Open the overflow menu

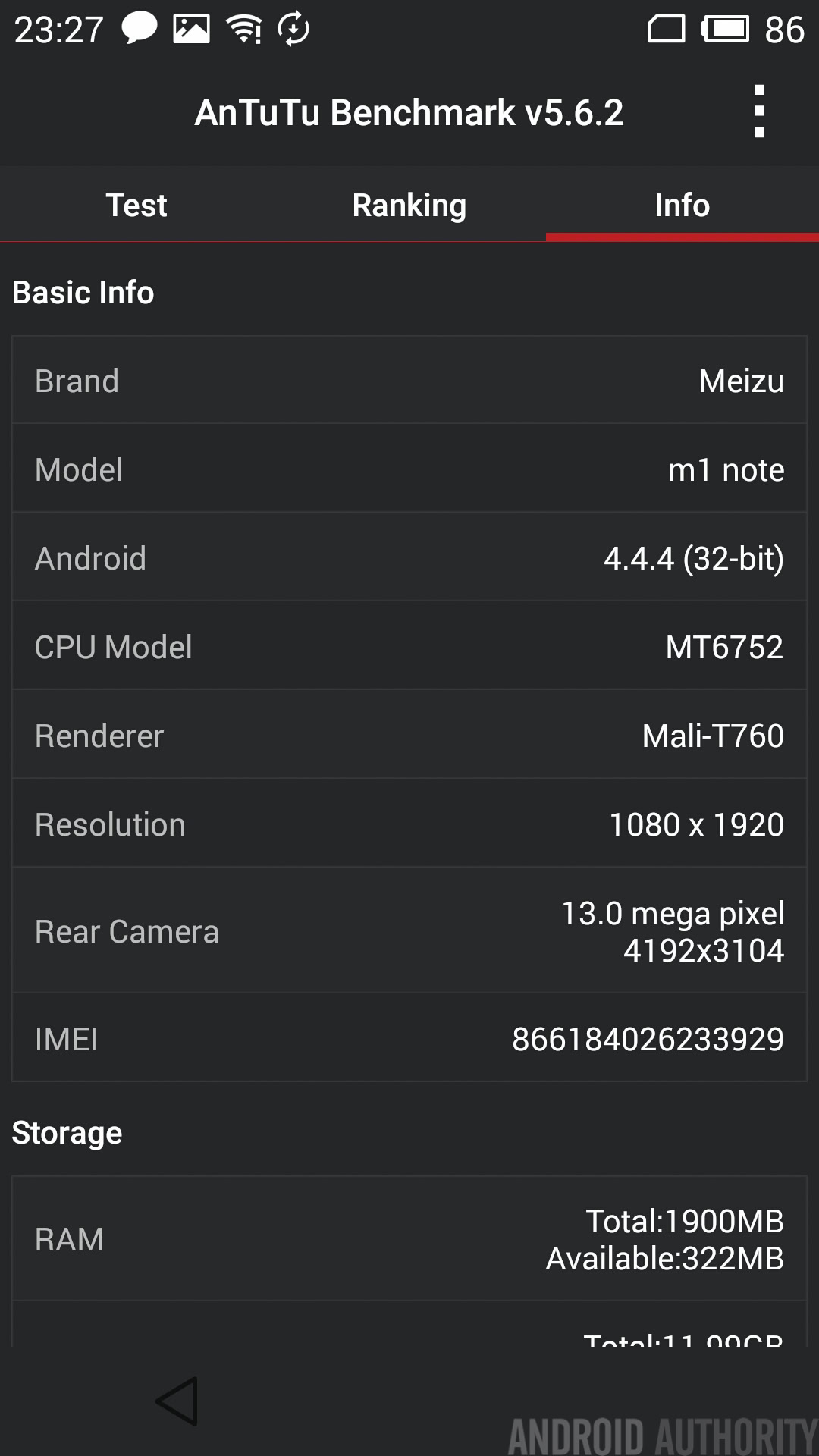click(759, 112)
